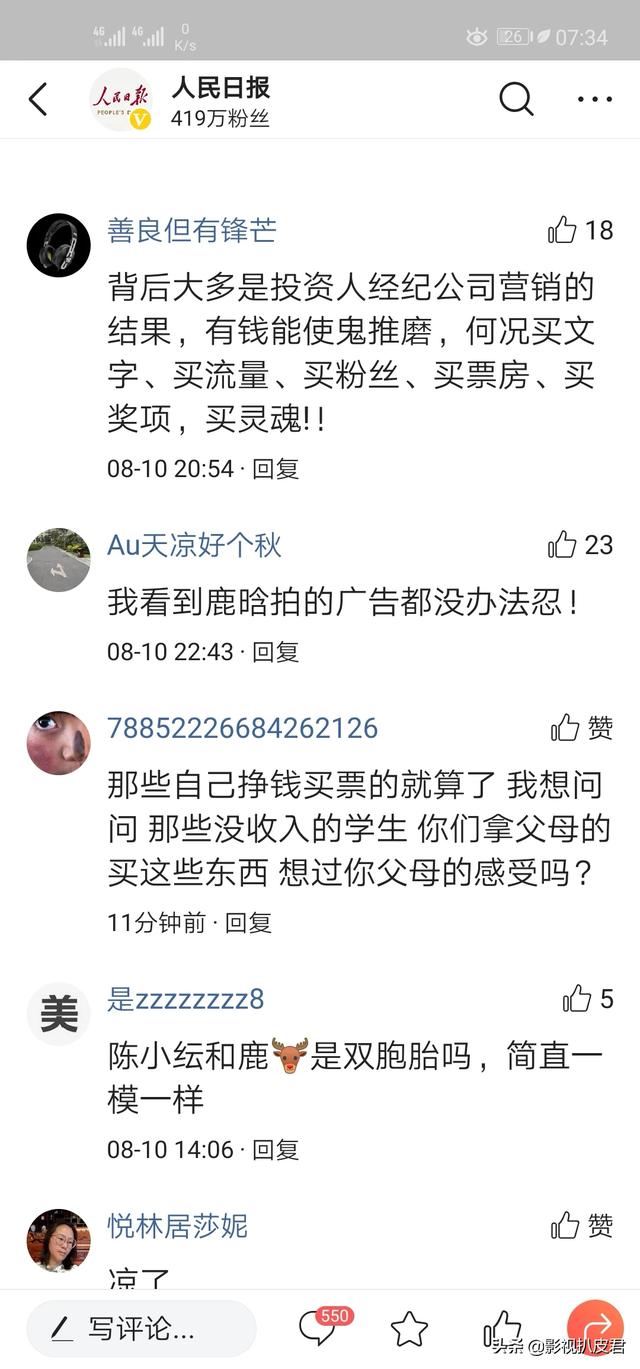Like the comment by 是zzzzzzzz8
This screenshot has height=1369, width=640.
click(x=577, y=998)
